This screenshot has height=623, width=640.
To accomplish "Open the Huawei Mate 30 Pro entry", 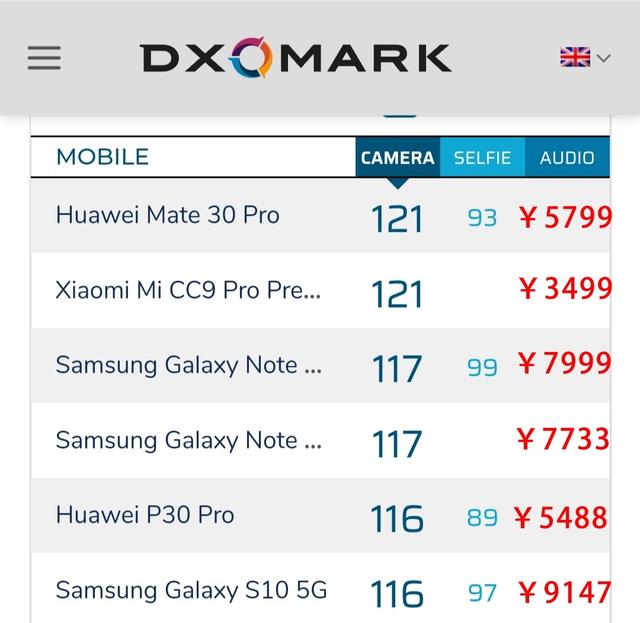I will [167, 215].
